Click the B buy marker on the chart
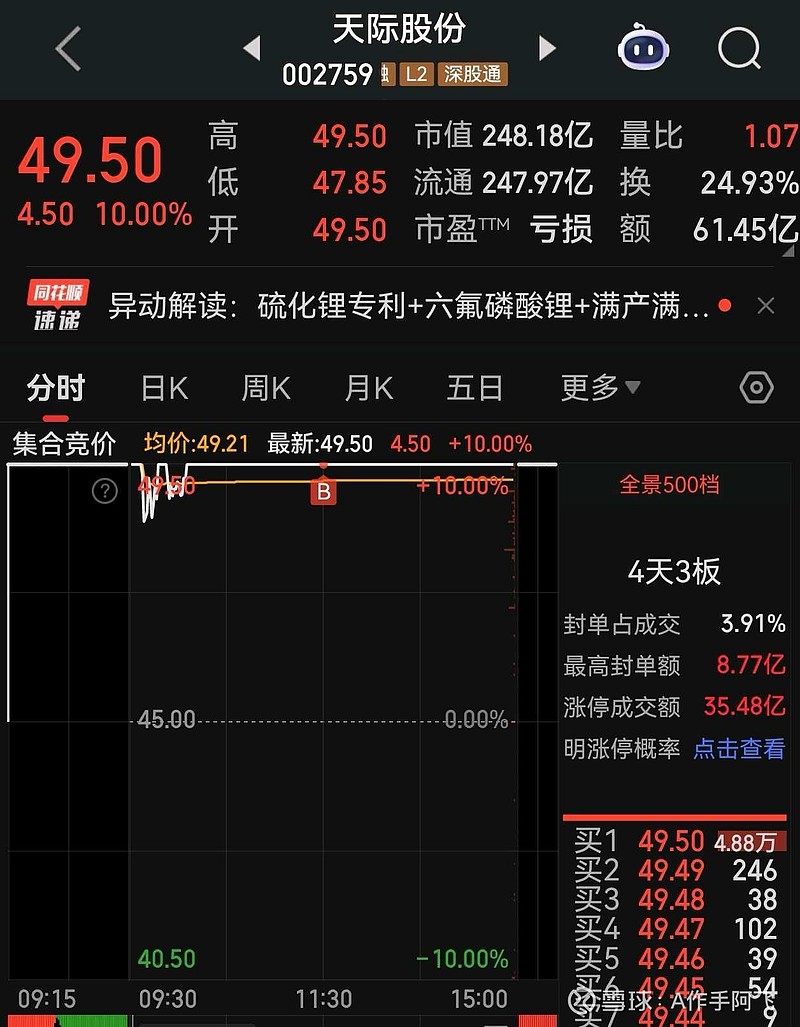The width and height of the screenshot is (800, 1027). pos(323,492)
